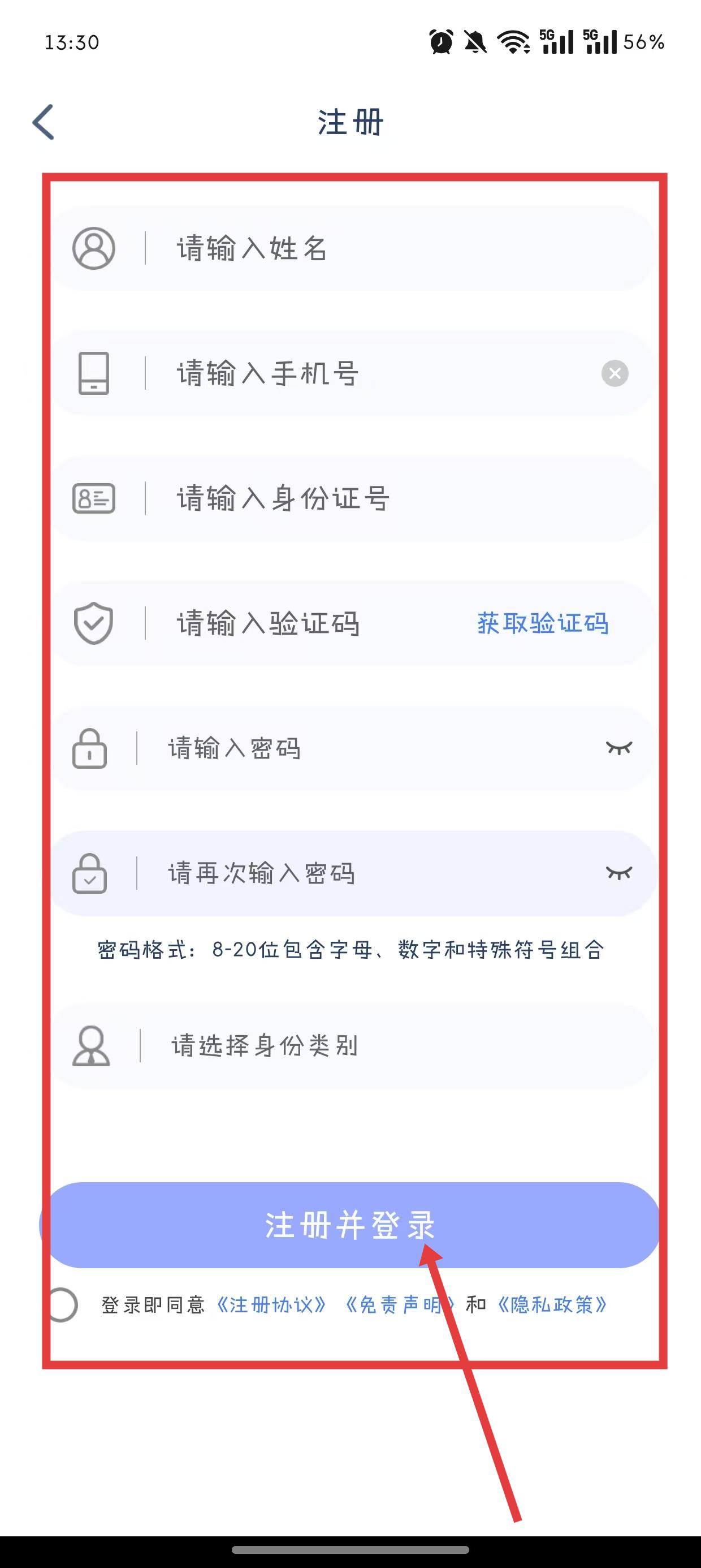Viewport: 701px width, 1568px height.
Task: Select the 请输入验证码 code field
Action: [x=304, y=623]
